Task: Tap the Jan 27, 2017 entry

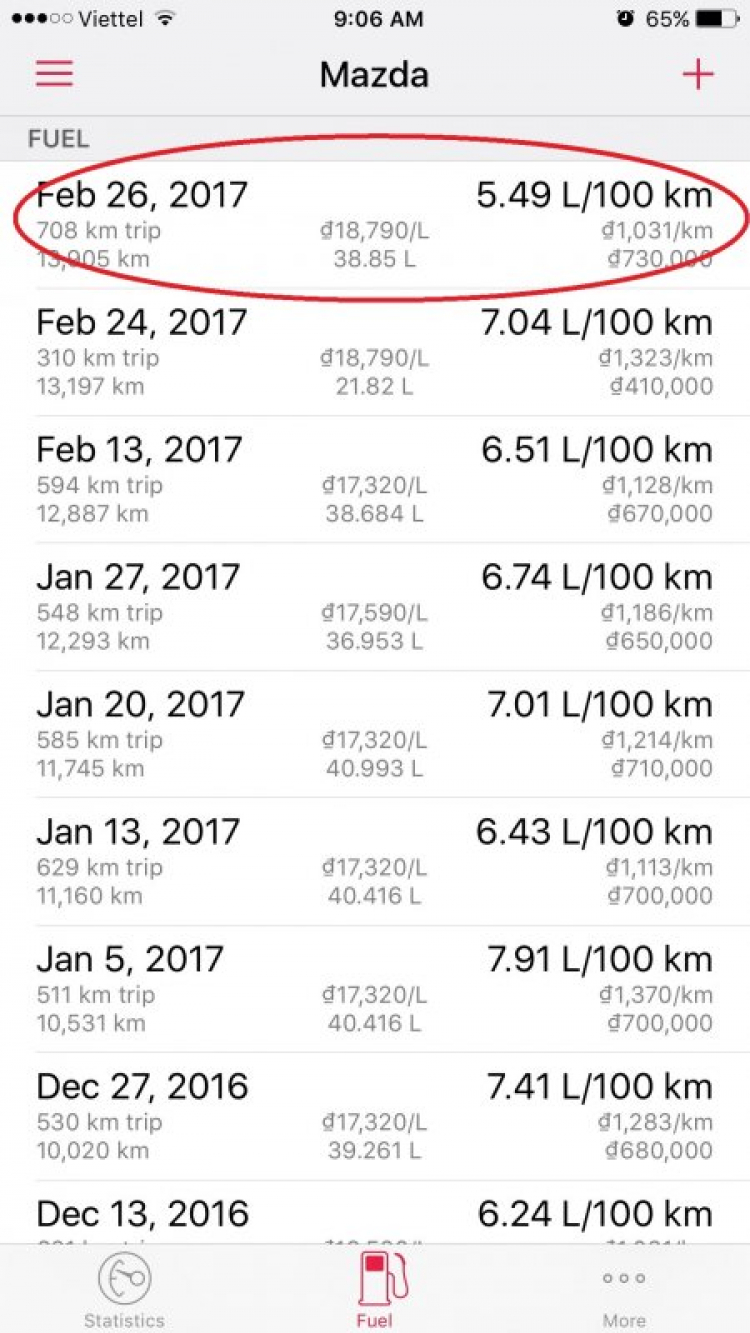Action: pos(375,607)
